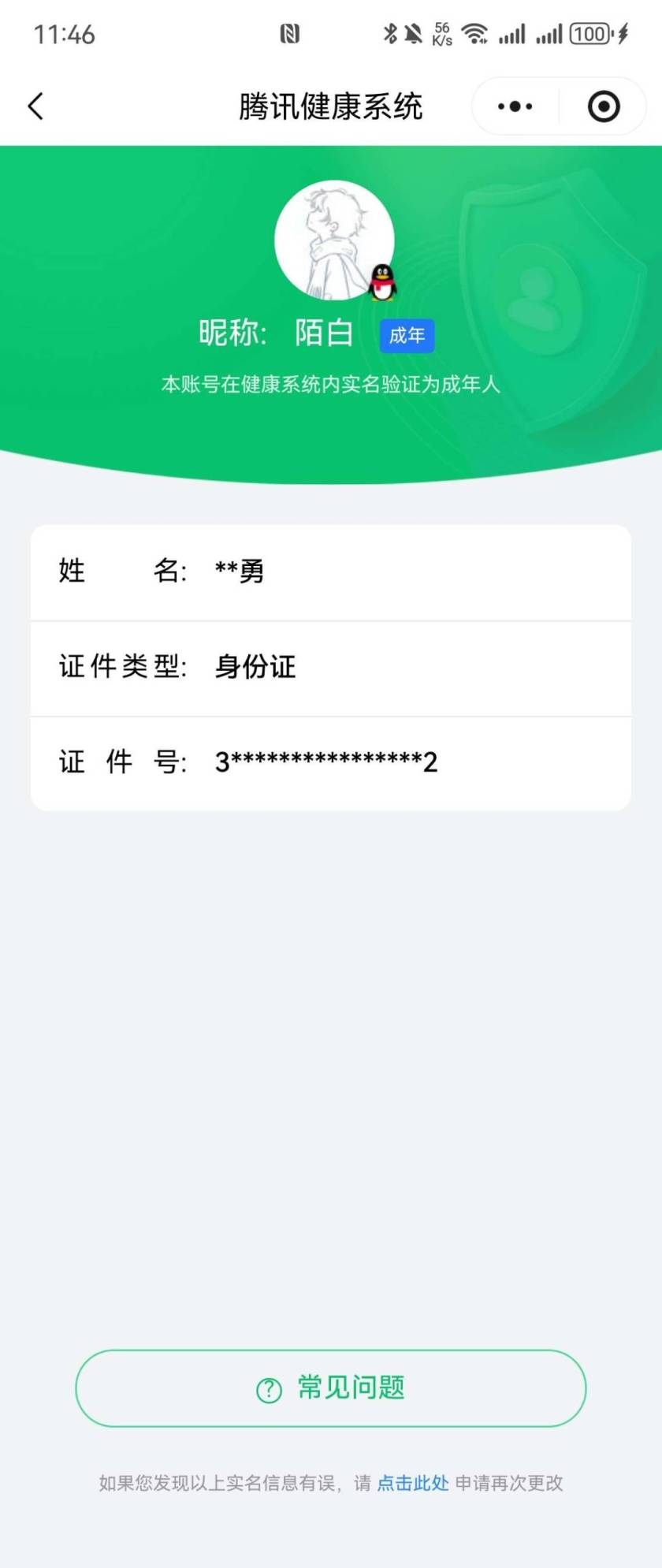The height and width of the screenshot is (1568, 662).
Task: Tap the circular mini-program exit button
Action: [x=602, y=105]
